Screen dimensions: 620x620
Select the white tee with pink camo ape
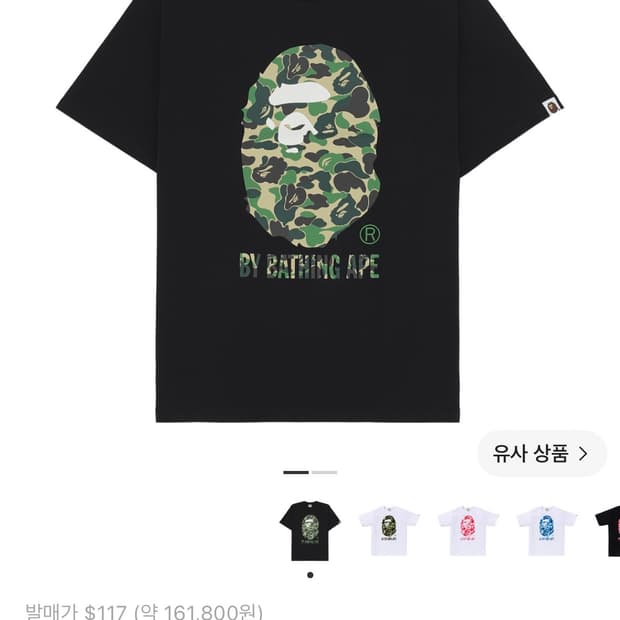point(468,531)
